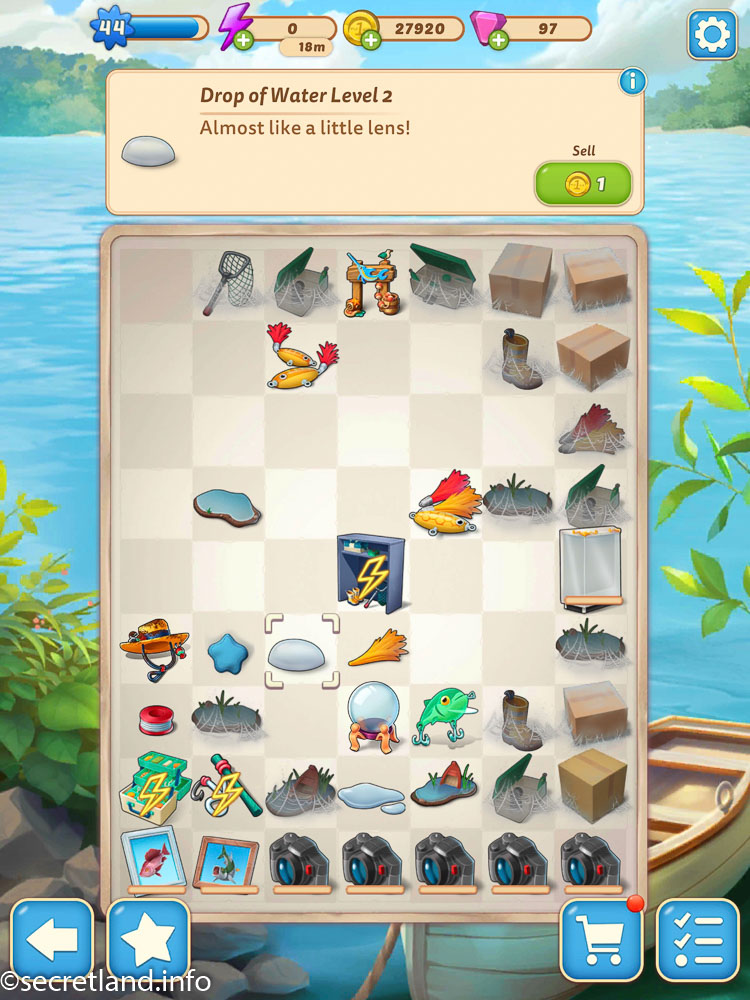The image size is (750, 1000).
Task: Buy more coins with plus button
Action: pyautogui.click(x=370, y=40)
